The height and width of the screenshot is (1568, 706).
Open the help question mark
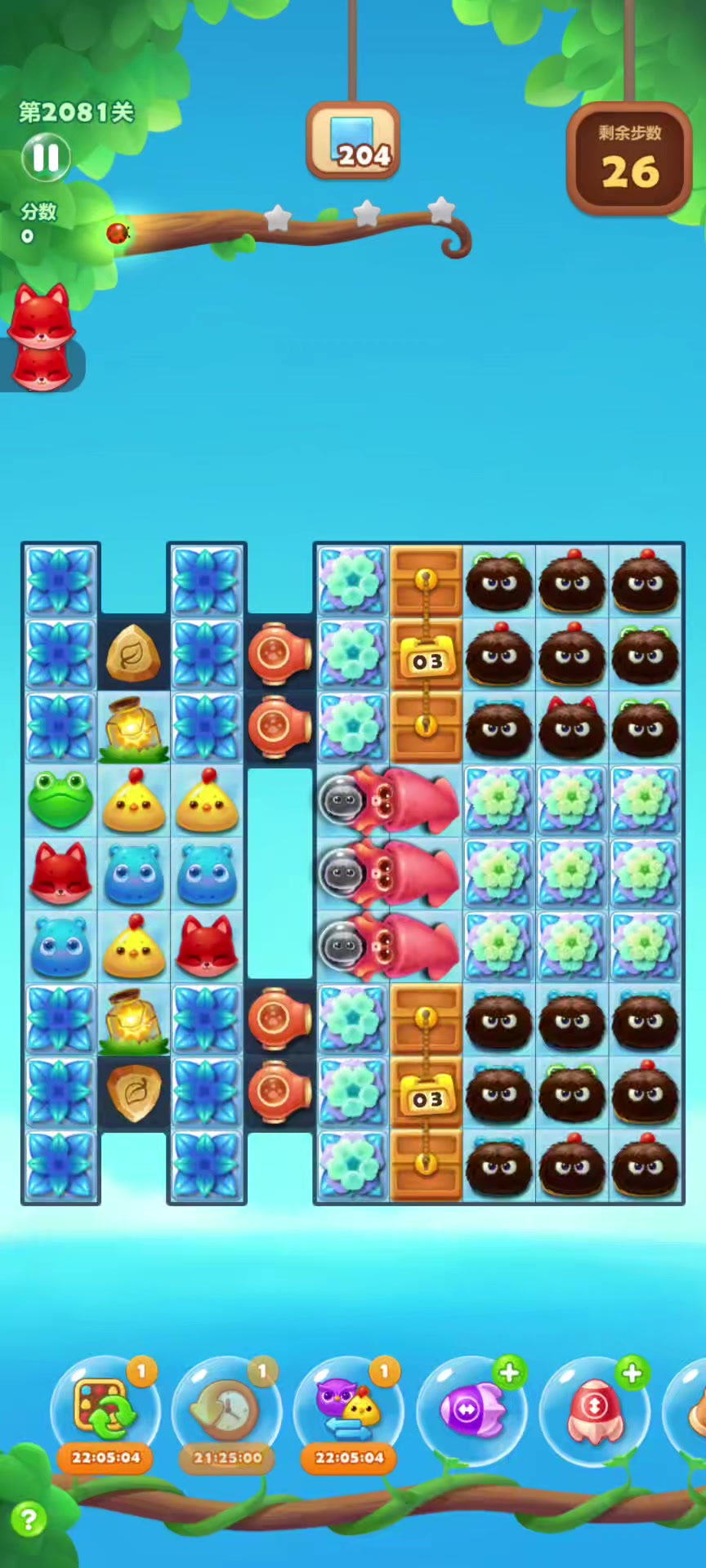[x=29, y=1520]
